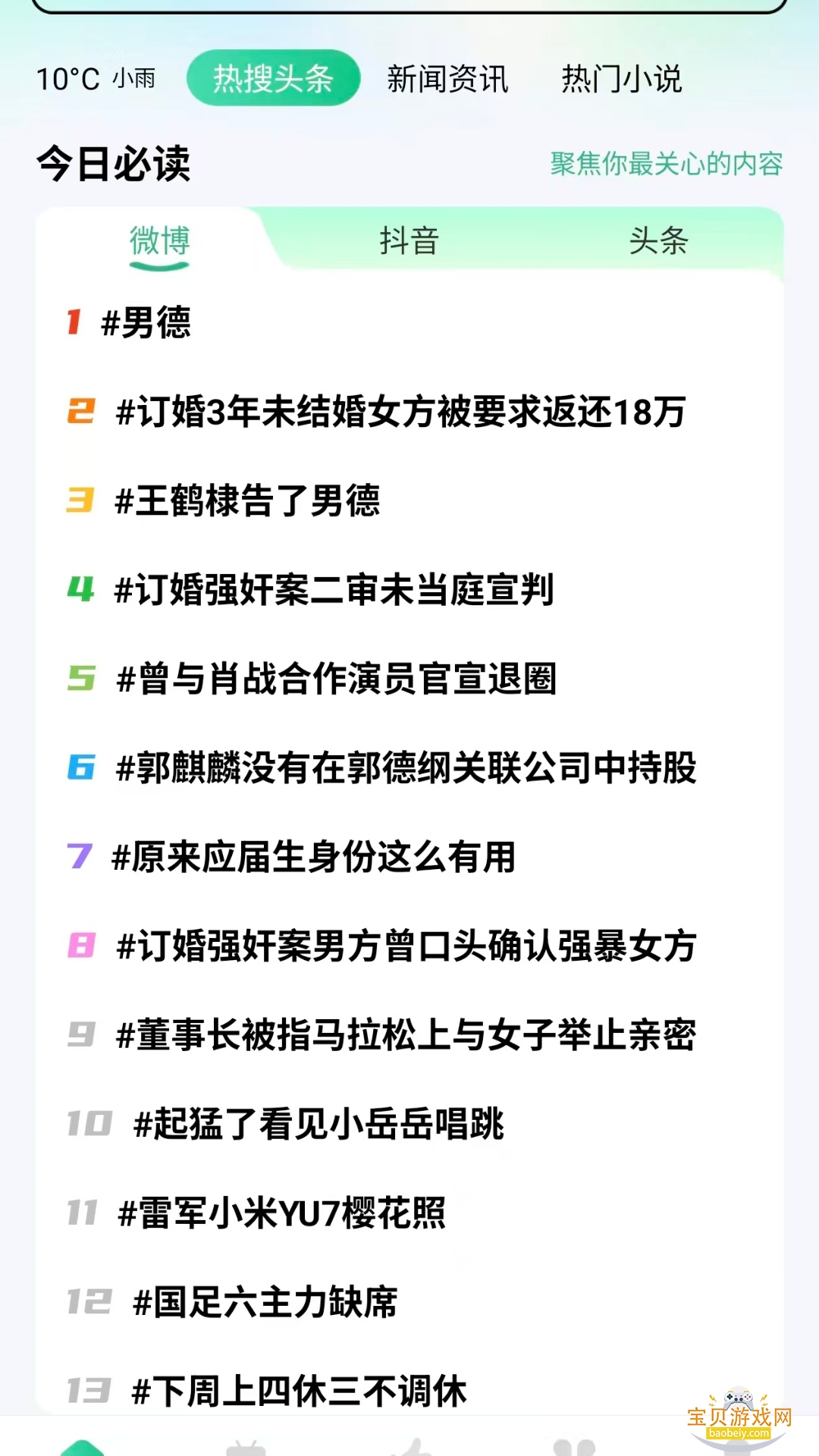The height and width of the screenshot is (1456, 819).
Task: Tap the search bar at the top
Action: point(409,6)
